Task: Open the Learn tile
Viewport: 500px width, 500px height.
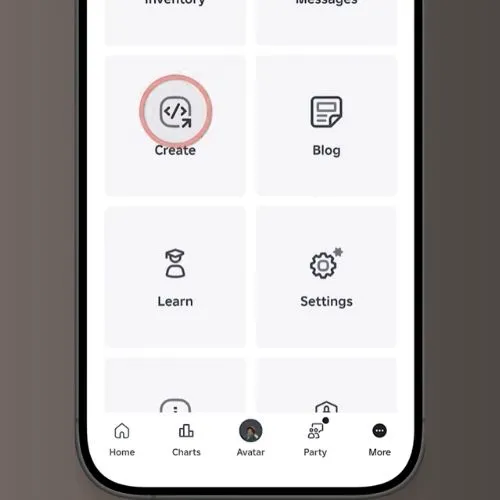Action: (175, 277)
